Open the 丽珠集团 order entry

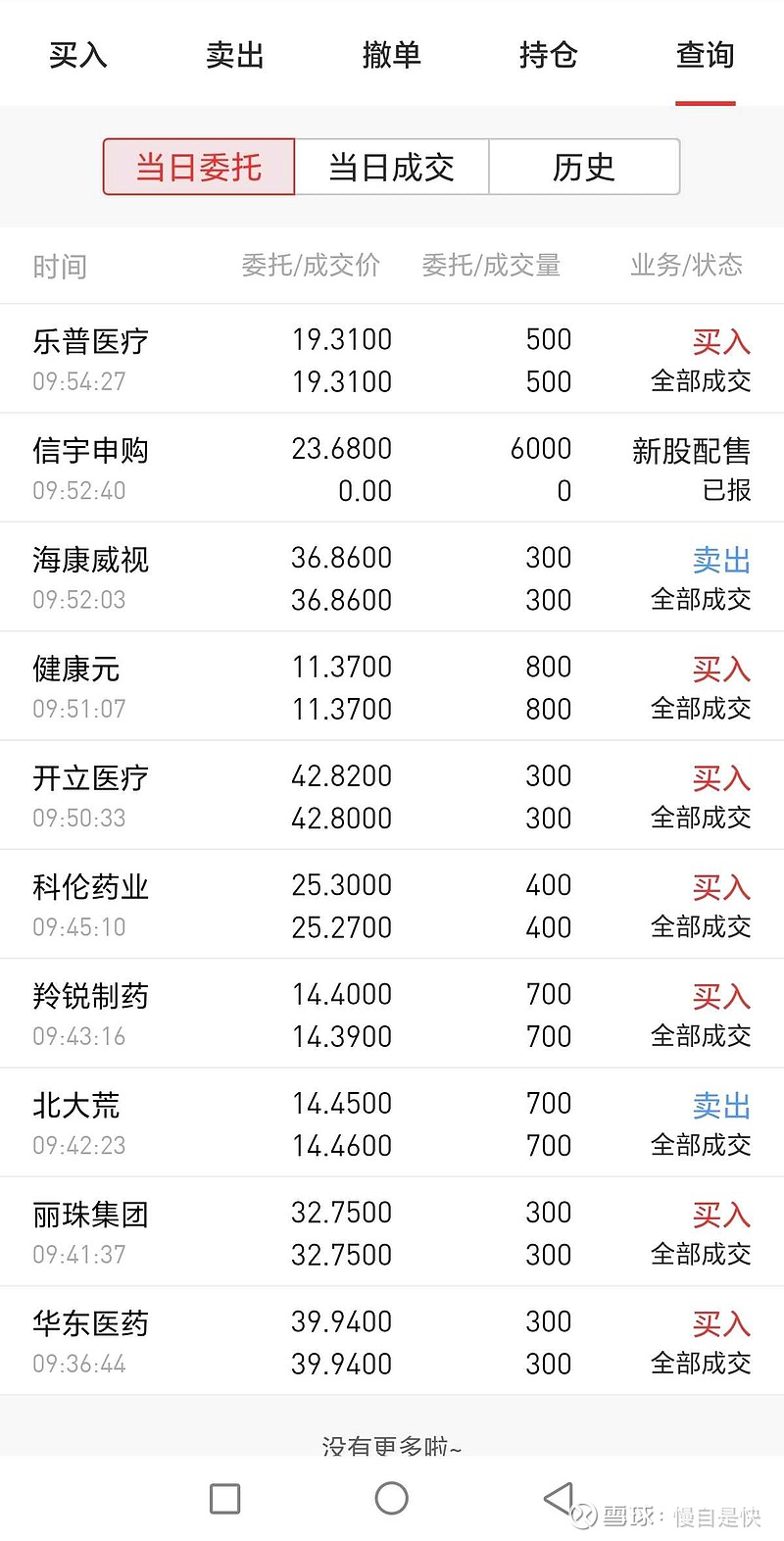(x=392, y=1232)
